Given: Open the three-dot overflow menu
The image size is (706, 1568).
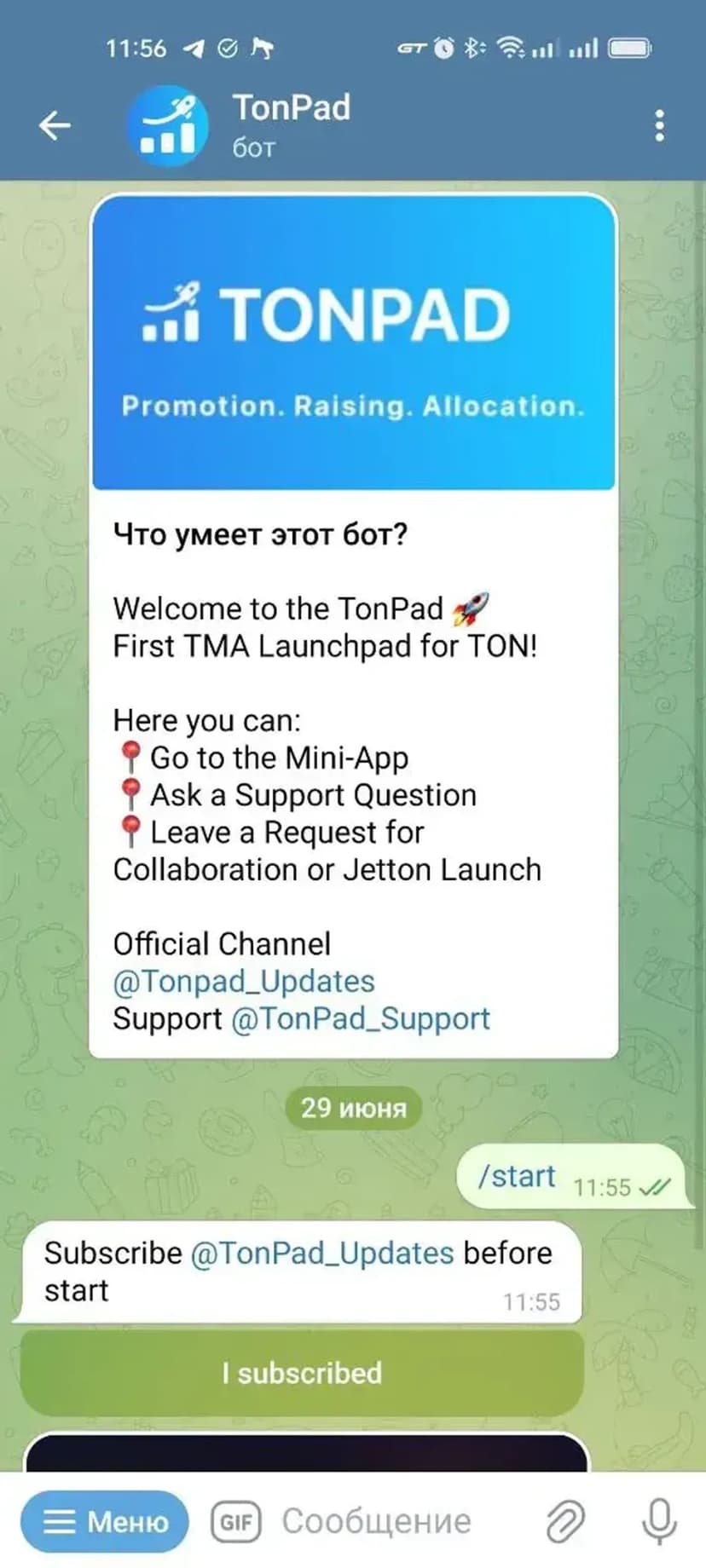Looking at the screenshot, I should [659, 126].
